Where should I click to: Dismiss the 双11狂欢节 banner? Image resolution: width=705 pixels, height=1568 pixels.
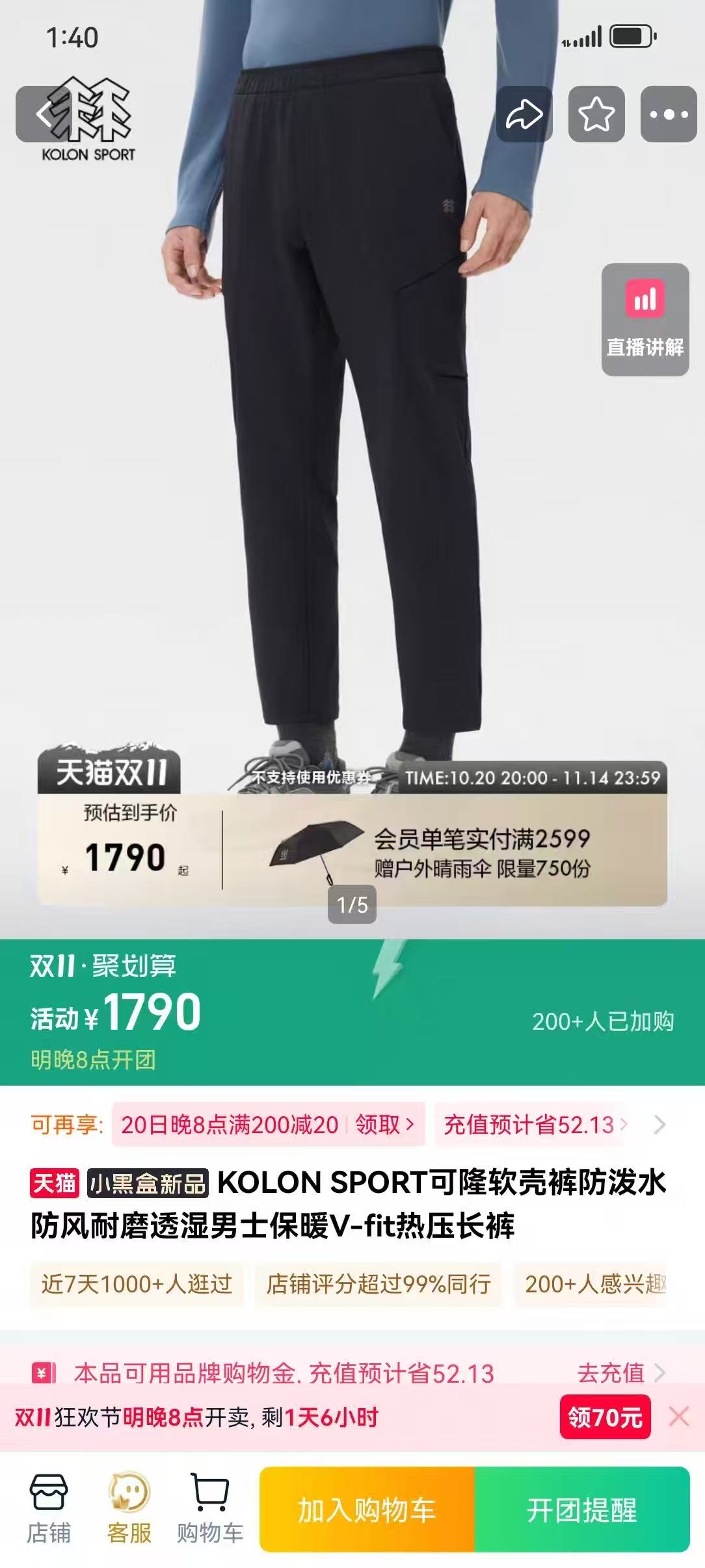point(679,1417)
